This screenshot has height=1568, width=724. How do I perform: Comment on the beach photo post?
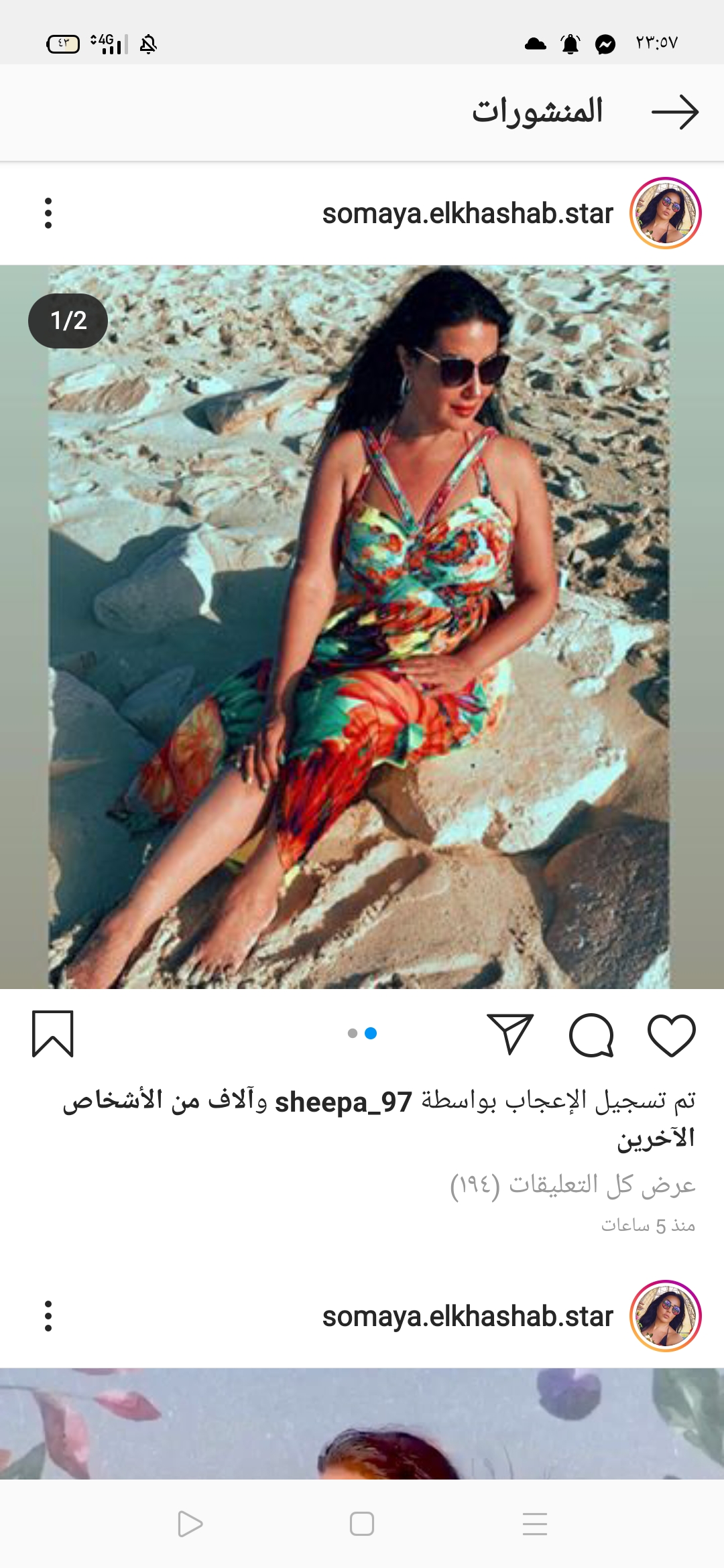coord(591,1035)
